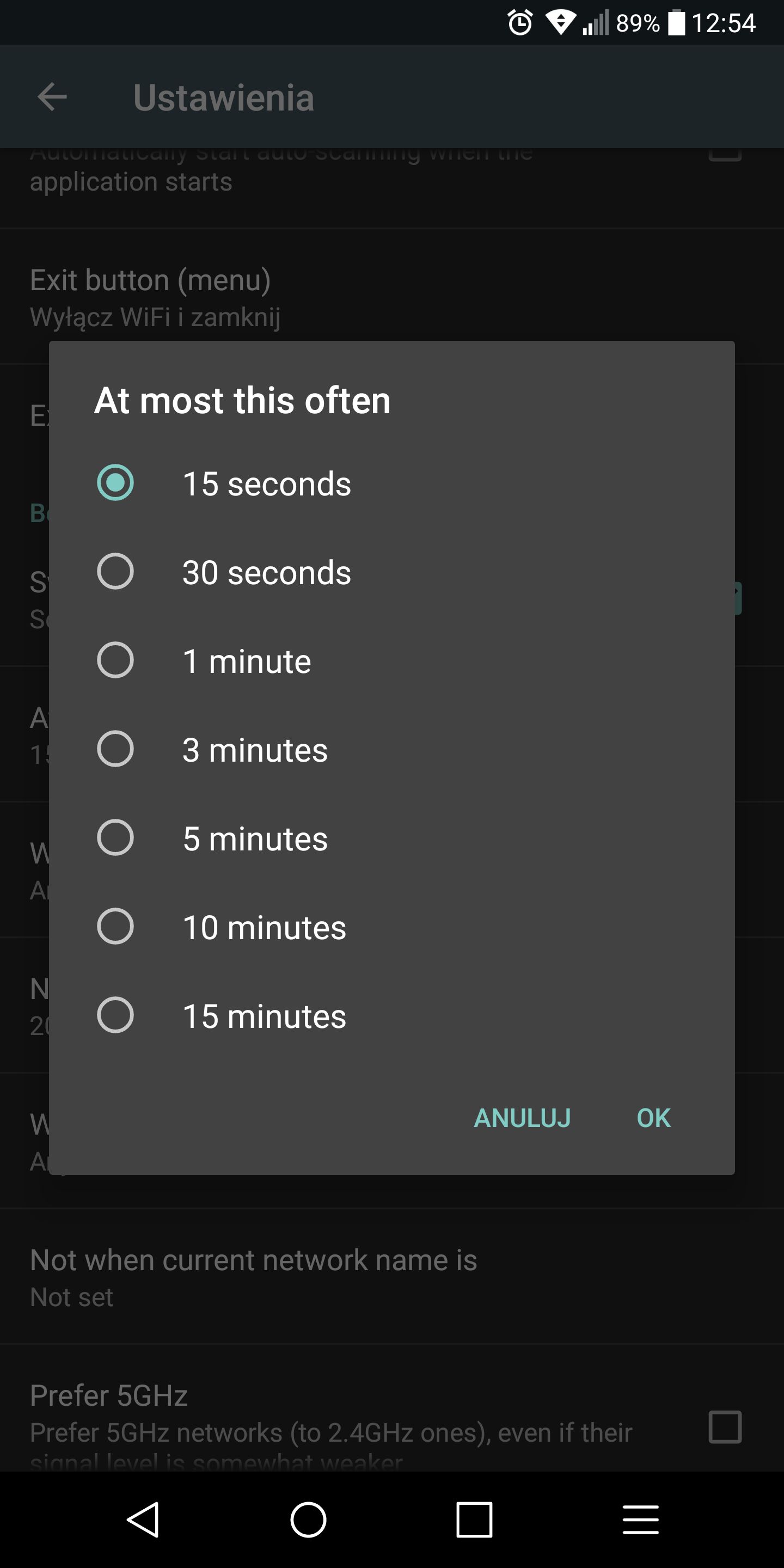Choose the 30 seconds interval
784x1568 pixels.
[391, 572]
